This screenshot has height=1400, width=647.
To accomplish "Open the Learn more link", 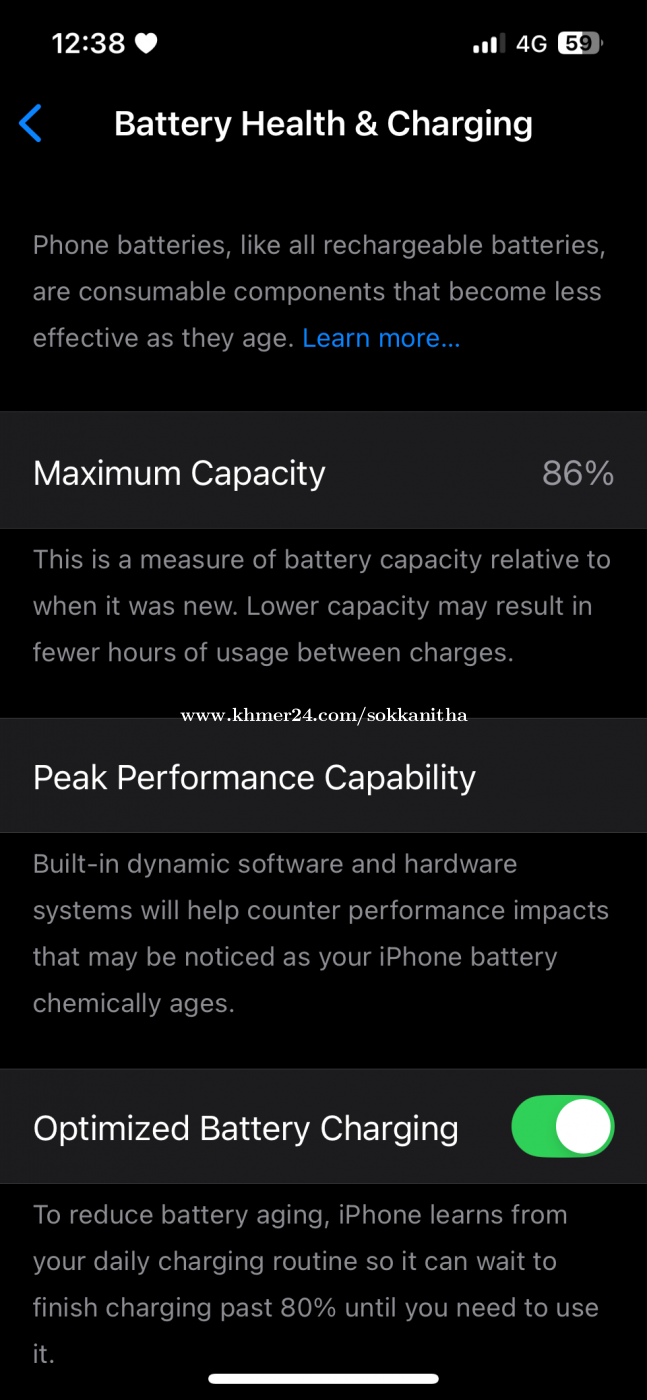I will (381, 338).
